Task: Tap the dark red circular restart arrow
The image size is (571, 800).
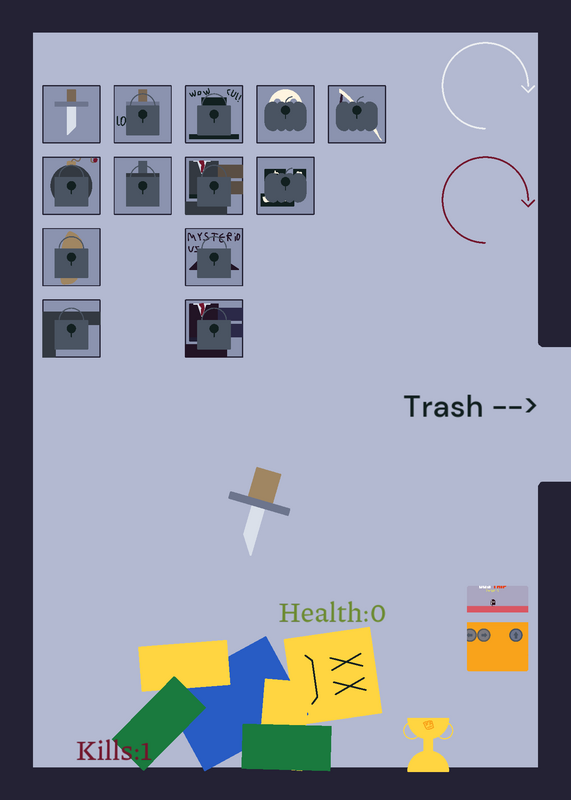Action: pos(487,200)
